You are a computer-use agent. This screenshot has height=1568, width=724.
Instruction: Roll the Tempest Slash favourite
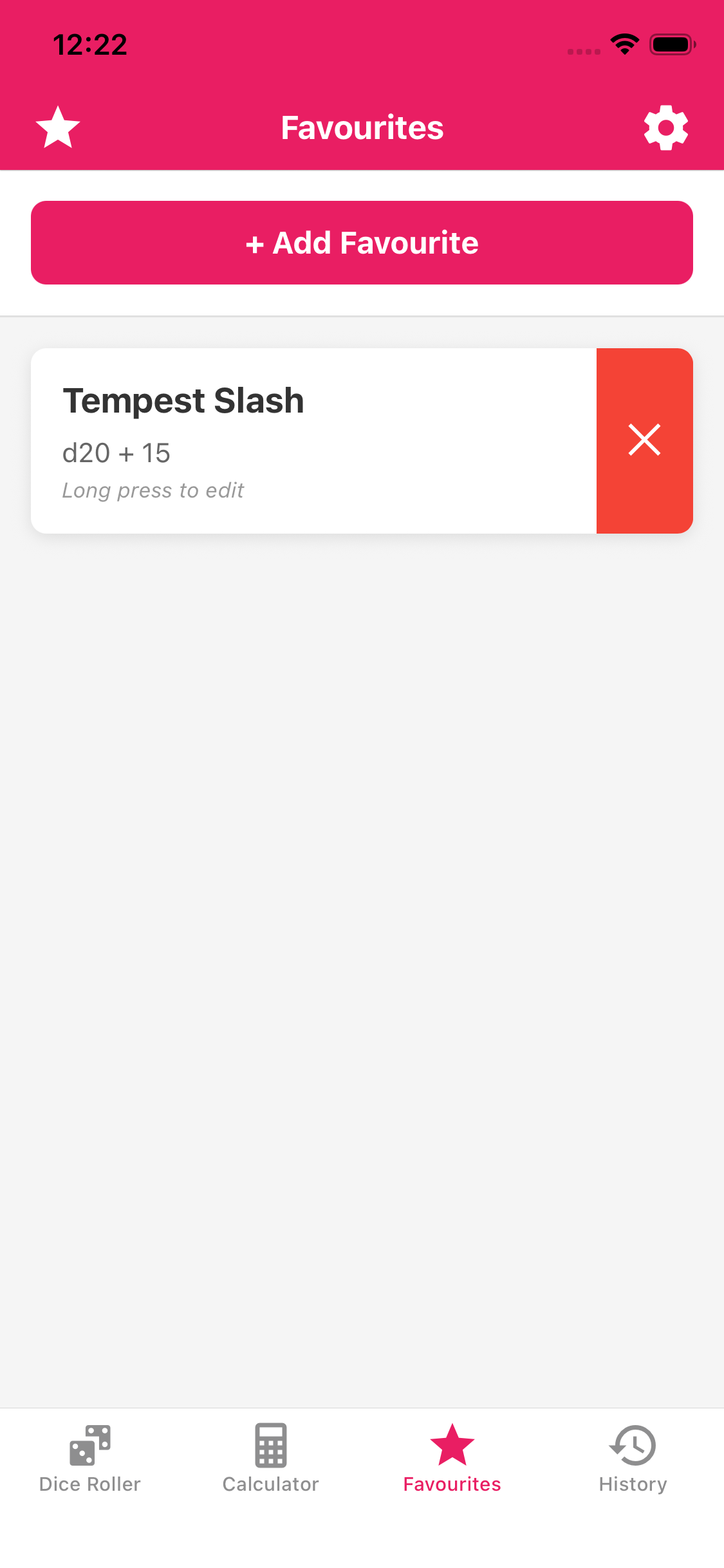pos(313,440)
